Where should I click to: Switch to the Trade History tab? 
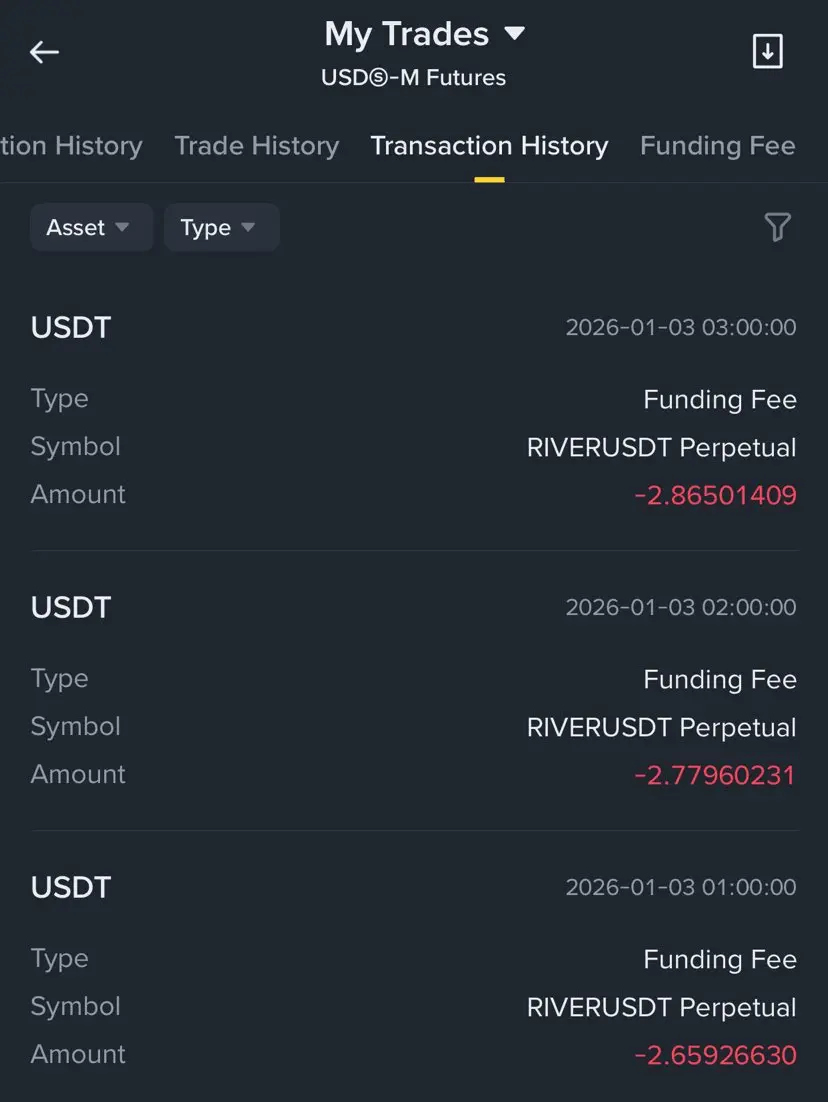(x=257, y=146)
